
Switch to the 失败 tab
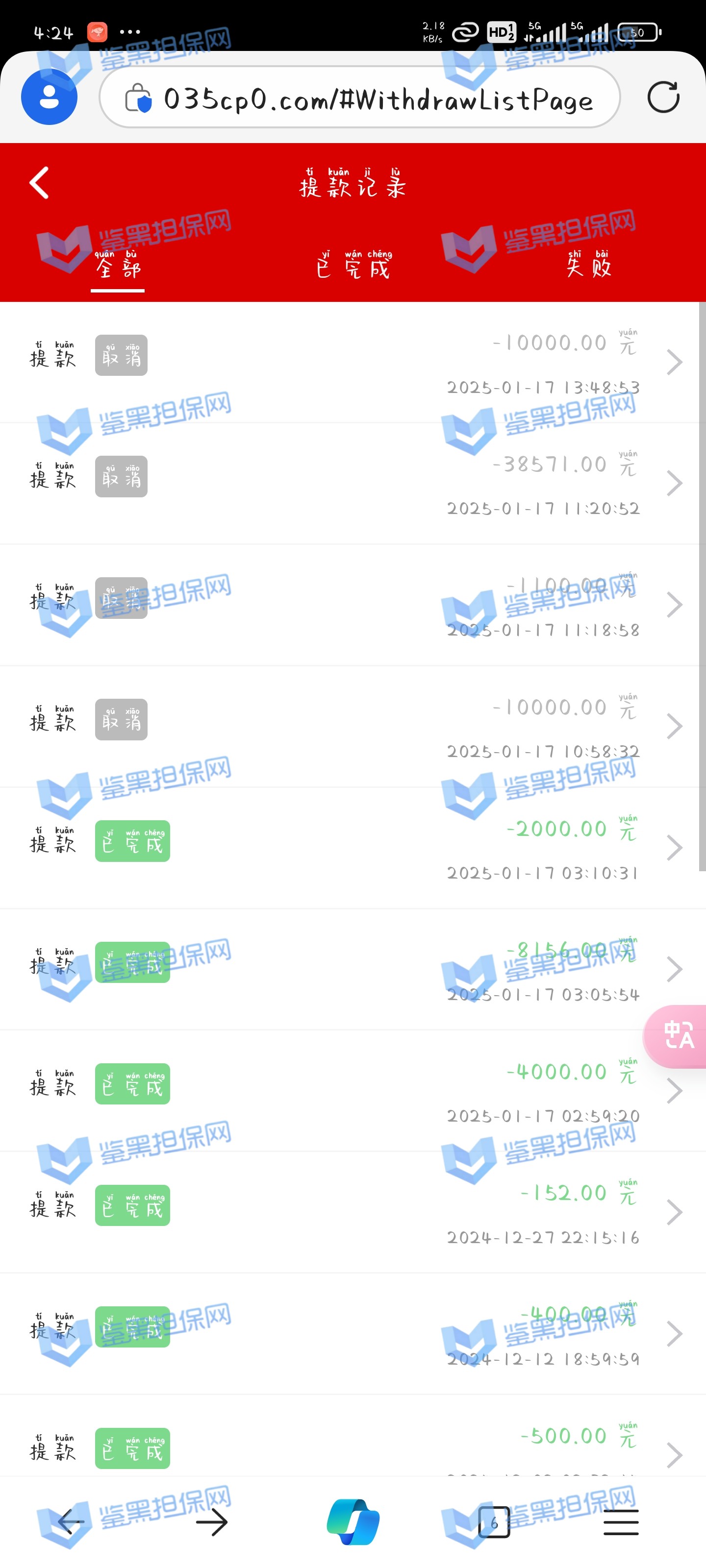click(x=588, y=266)
